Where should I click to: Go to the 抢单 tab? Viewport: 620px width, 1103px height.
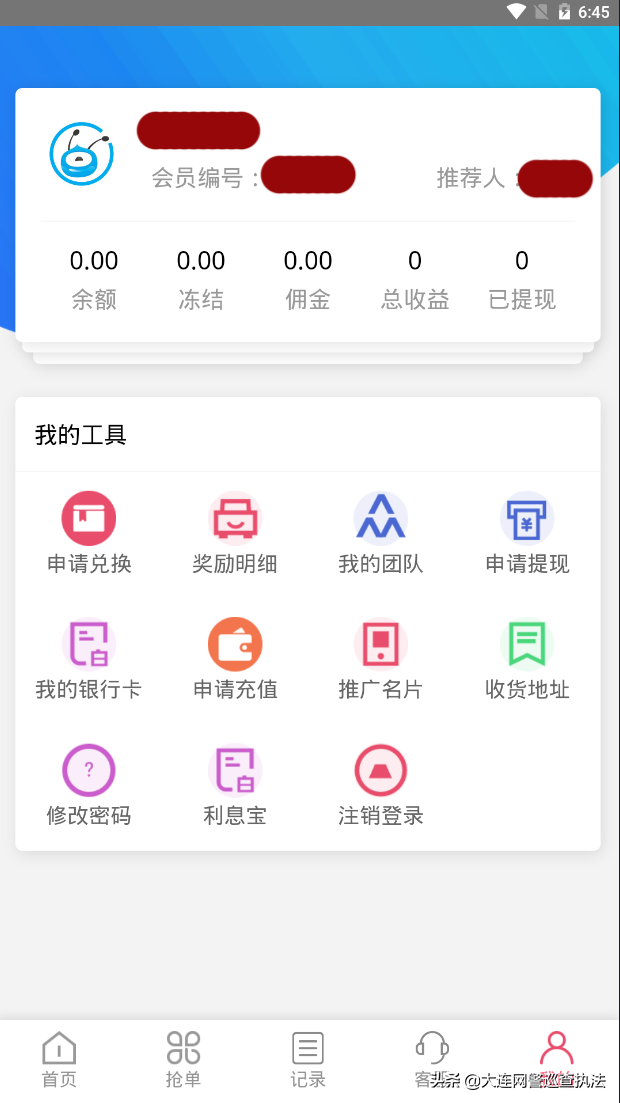(x=183, y=1059)
